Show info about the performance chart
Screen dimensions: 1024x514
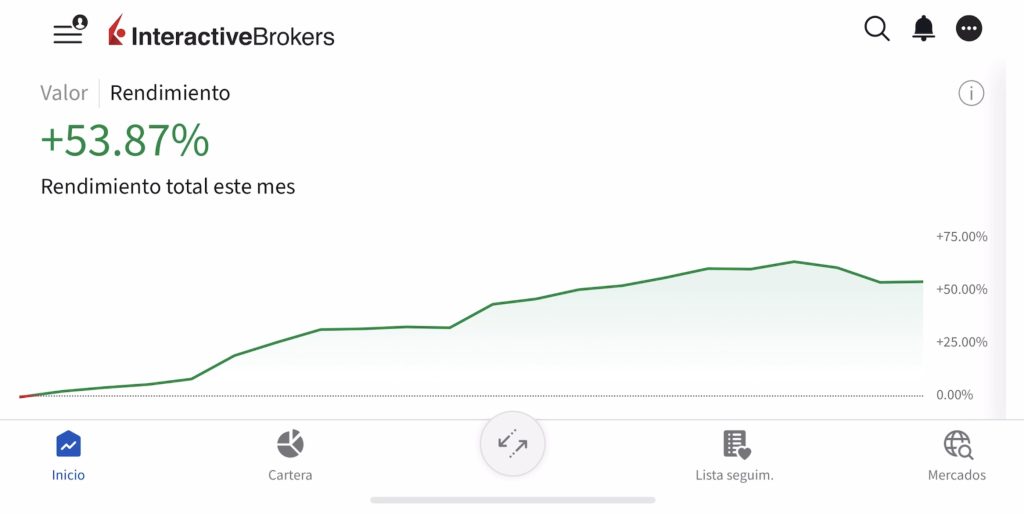(971, 93)
